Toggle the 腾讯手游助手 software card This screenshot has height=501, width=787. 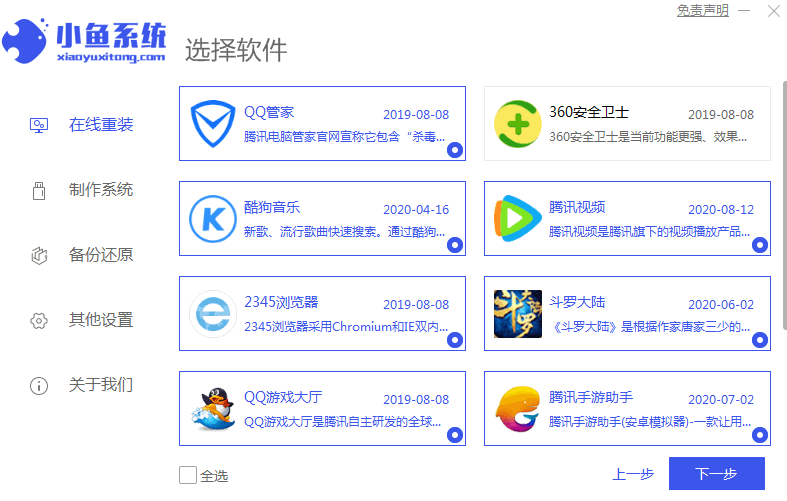627,408
